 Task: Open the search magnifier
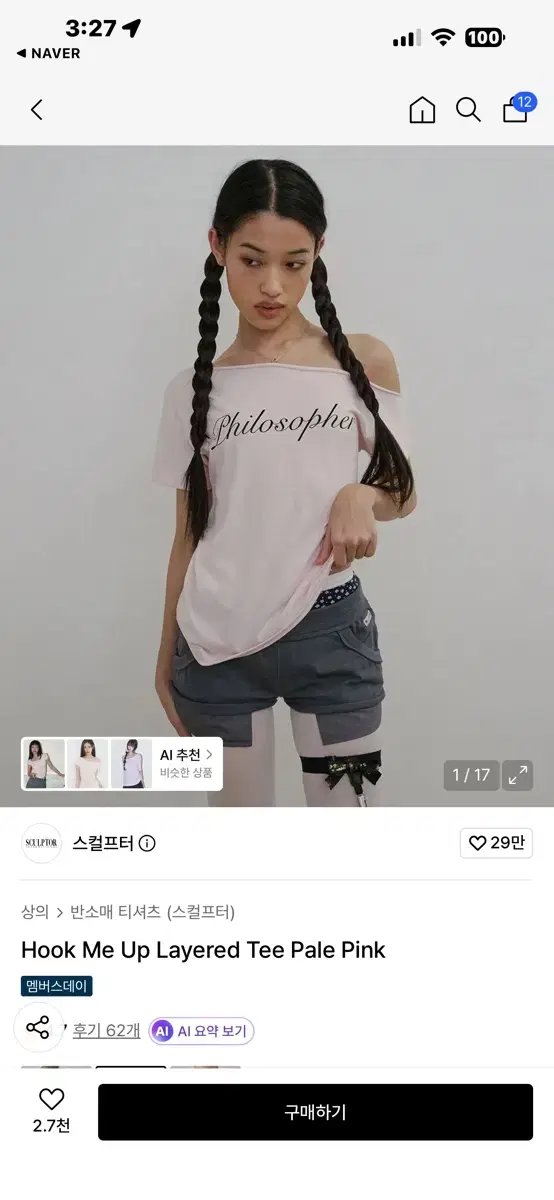tap(468, 110)
